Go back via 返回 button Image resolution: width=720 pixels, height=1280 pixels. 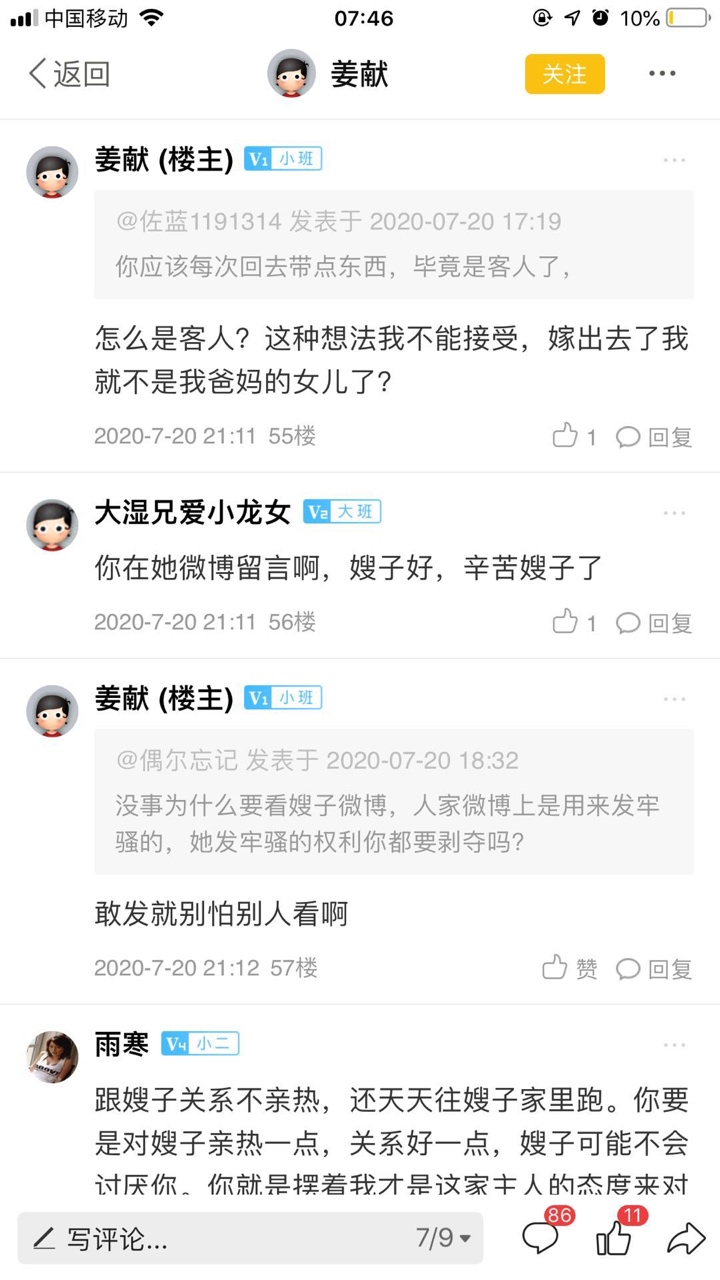click(68, 74)
